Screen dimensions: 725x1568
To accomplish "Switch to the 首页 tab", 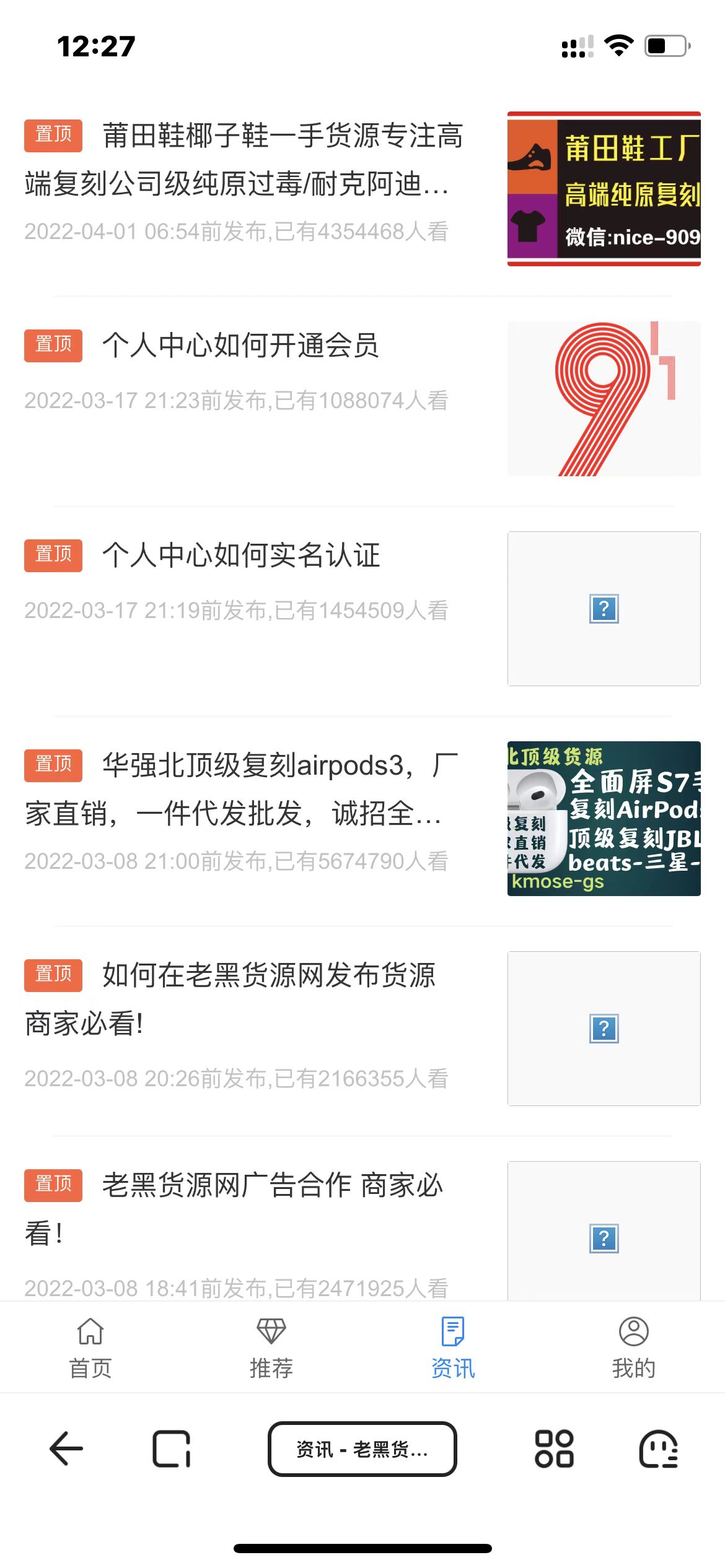I will 90,1348.
